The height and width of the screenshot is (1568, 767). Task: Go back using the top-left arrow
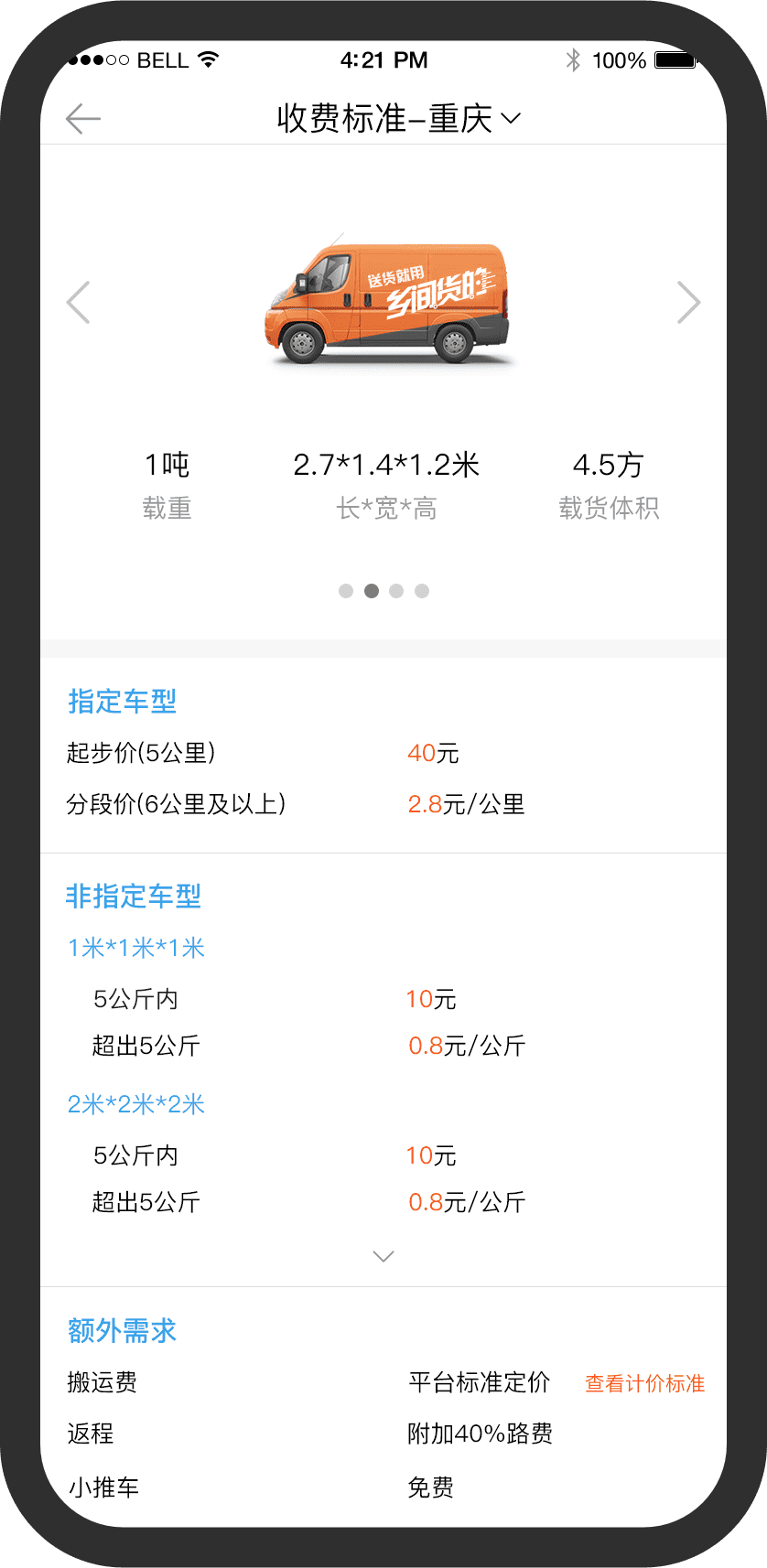coord(83,119)
